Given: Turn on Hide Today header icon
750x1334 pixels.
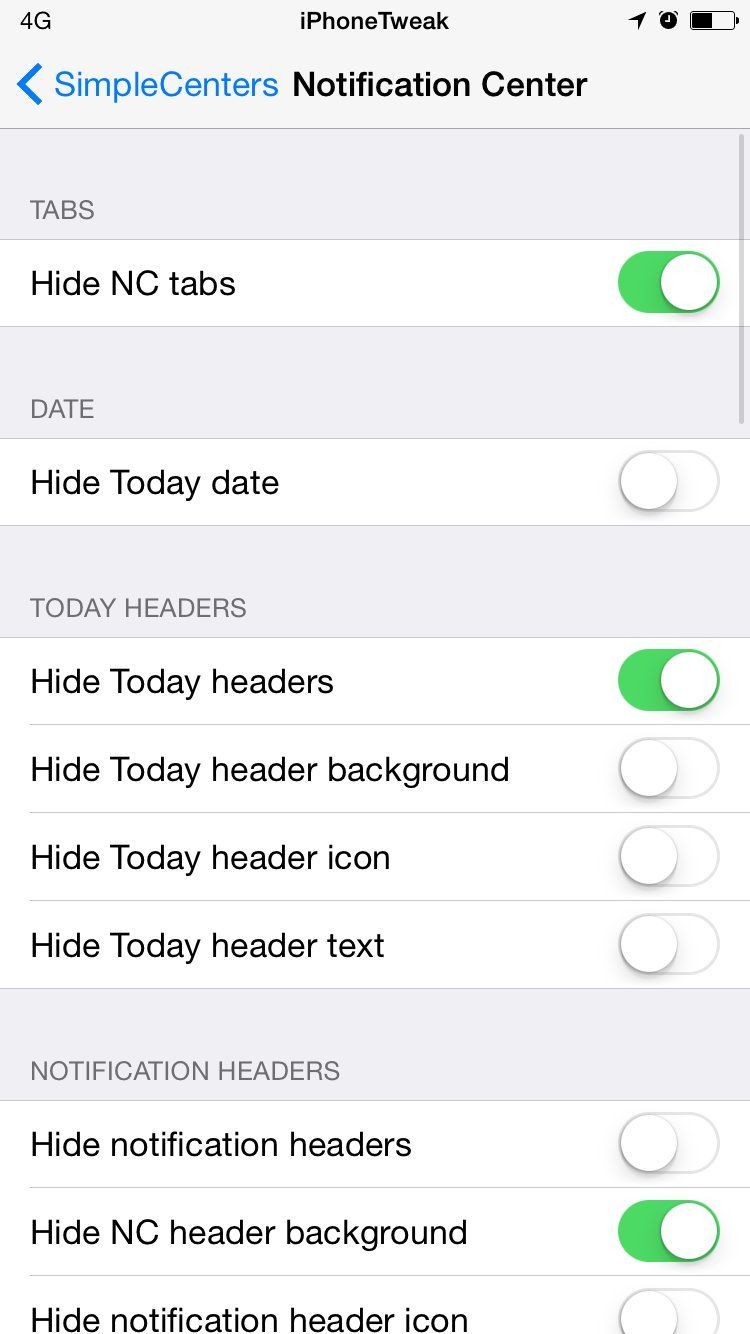Looking at the screenshot, I should tap(668, 857).
